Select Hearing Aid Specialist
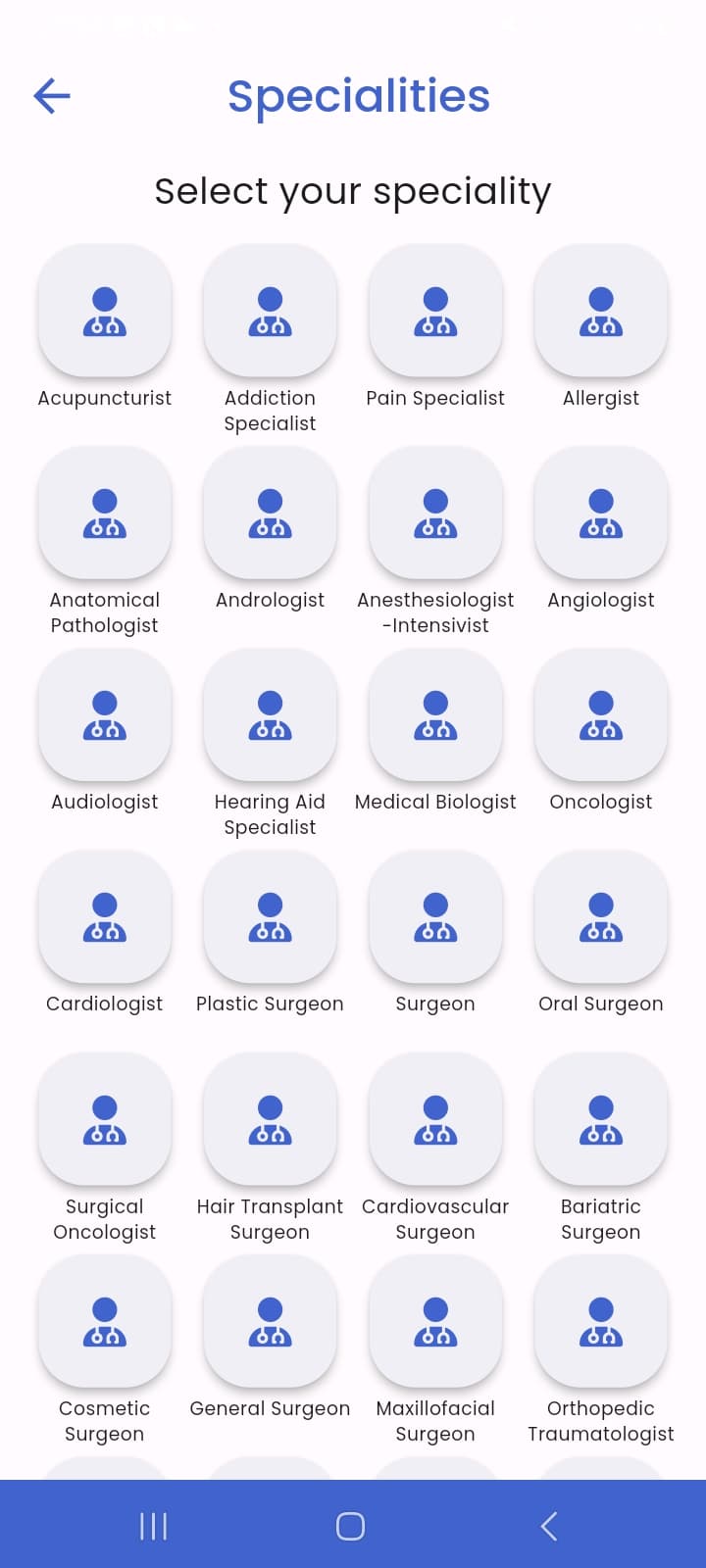This screenshot has height=1568, width=706. (x=270, y=715)
